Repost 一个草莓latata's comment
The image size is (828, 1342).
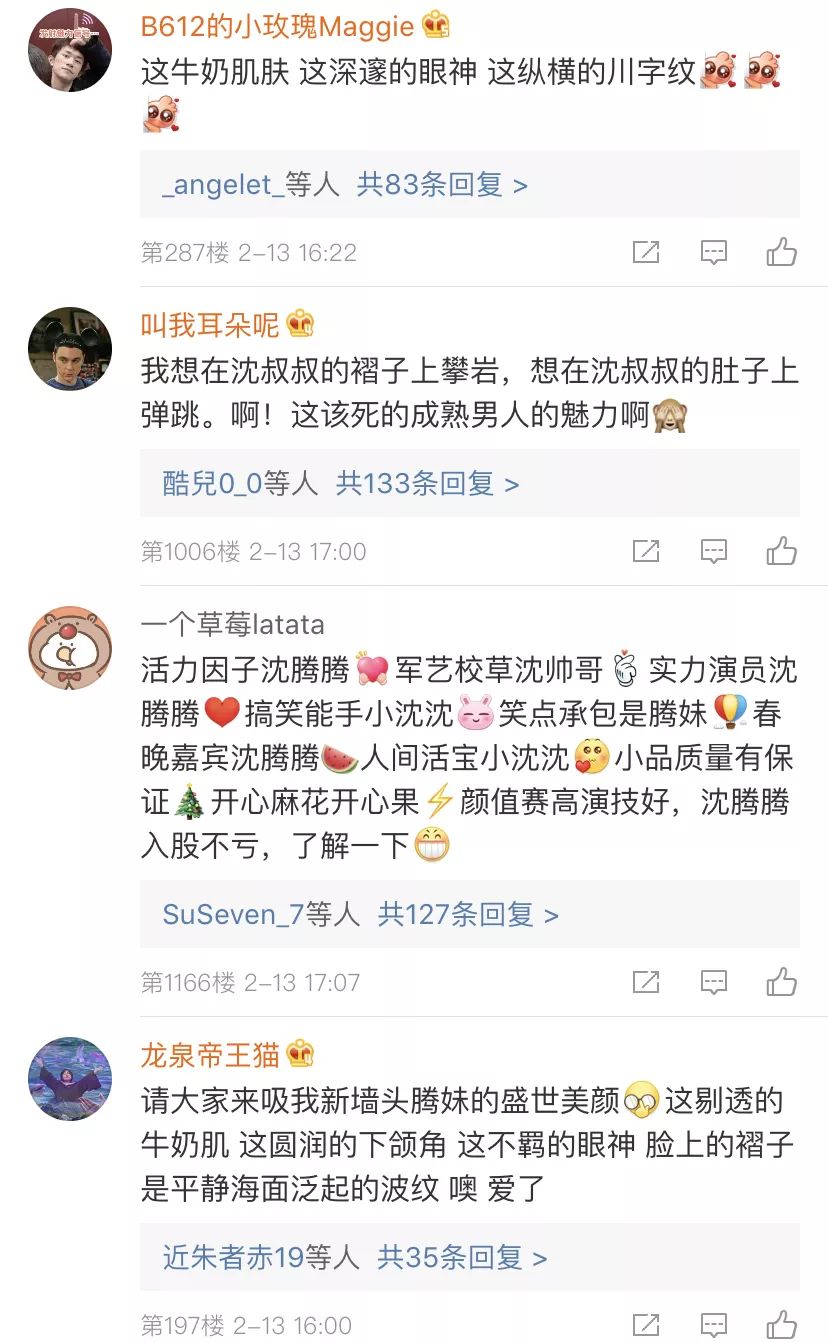(646, 982)
